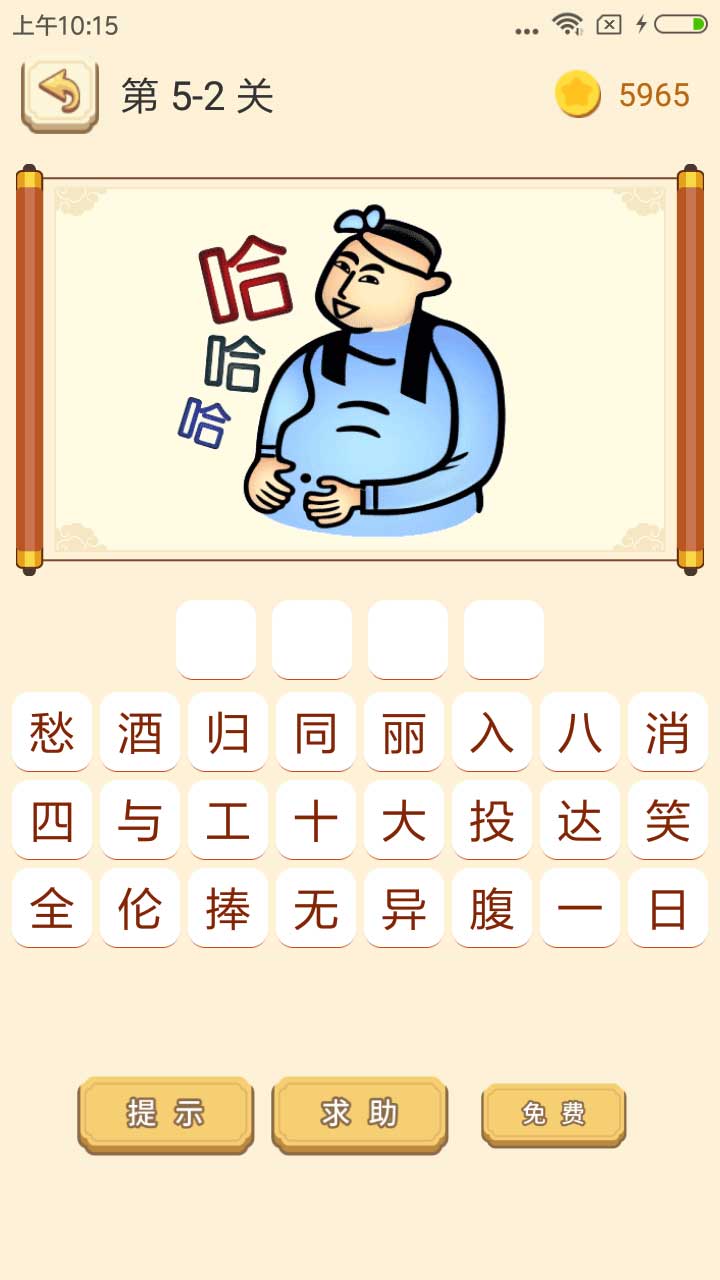720x1280 pixels.
Task: Select the character tile 大
Action: point(403,820)
